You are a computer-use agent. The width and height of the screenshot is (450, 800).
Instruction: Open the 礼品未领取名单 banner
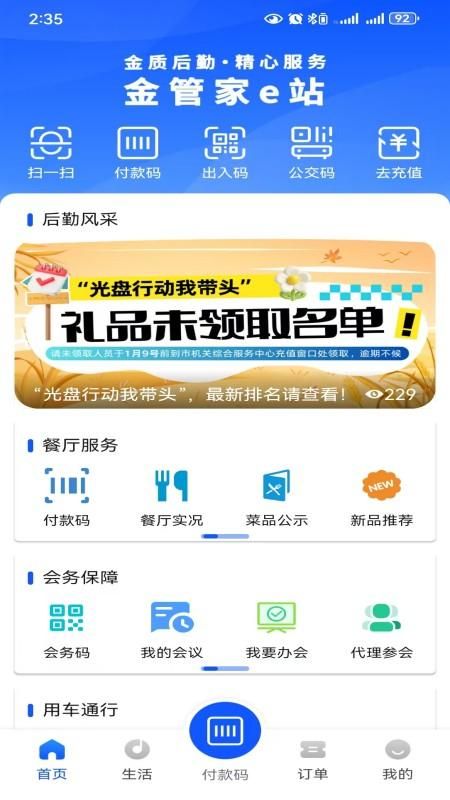pyautogui.click(x=225, y=324)
